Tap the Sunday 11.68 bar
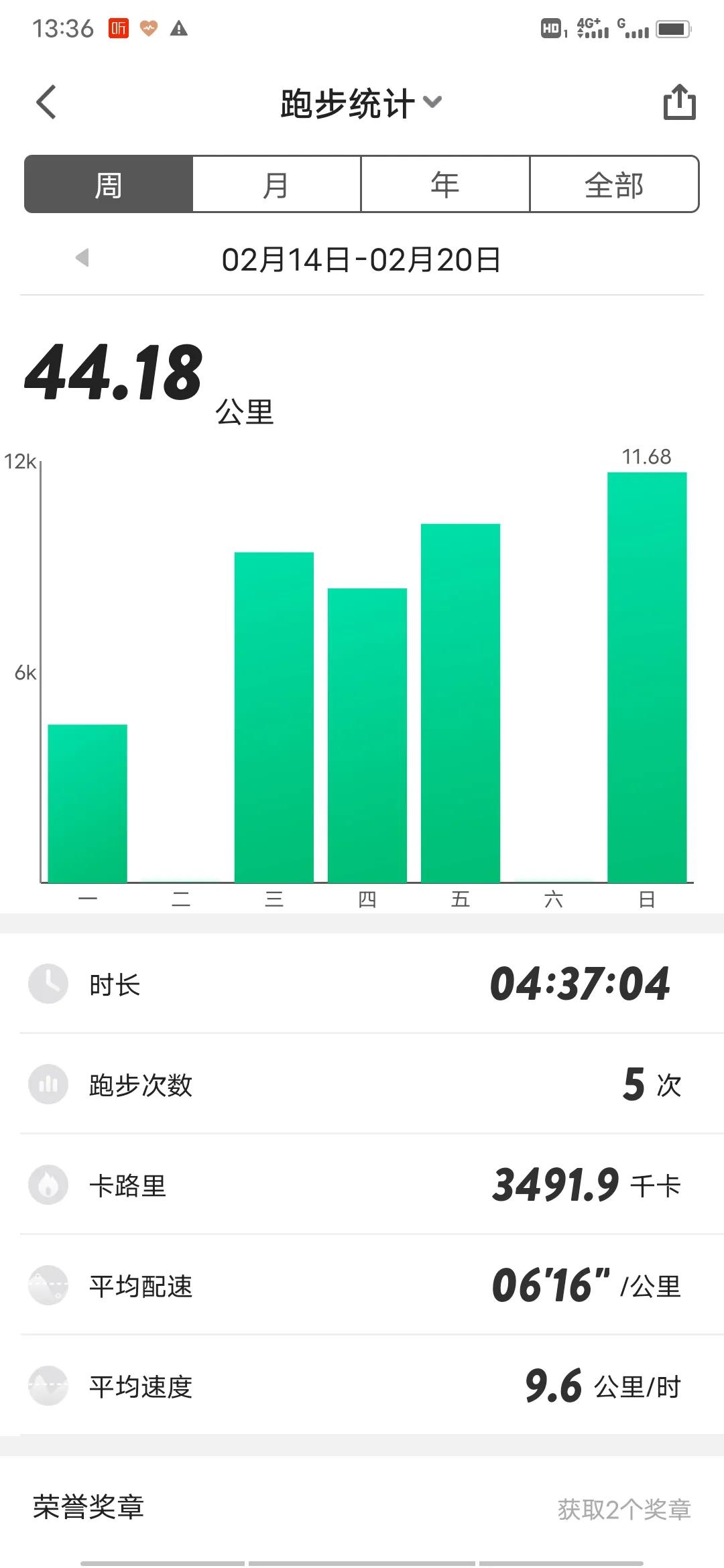 click(647, 677)
